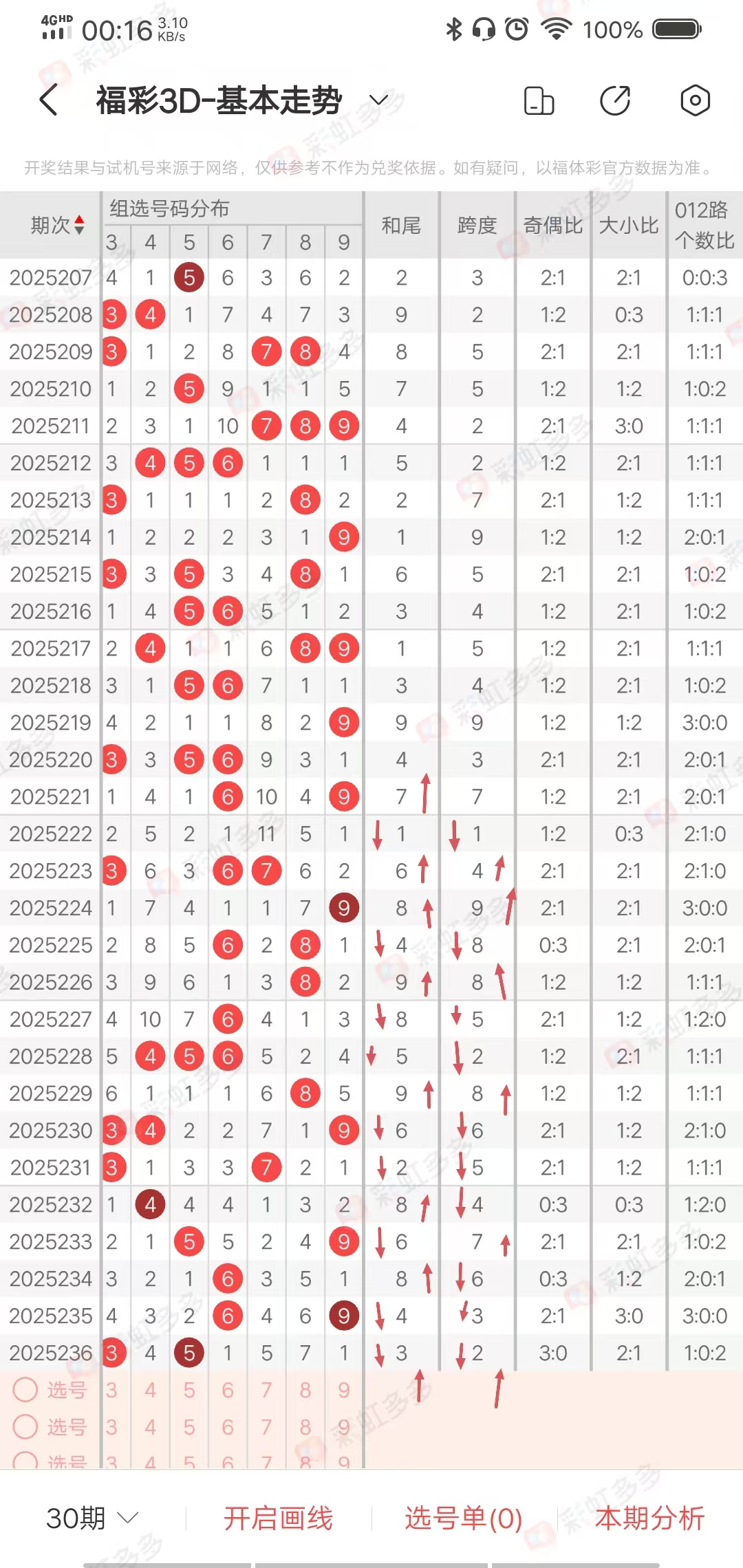Screen dimensions: 743x1568
Task: Select number 5 in the first 选号 row
Action: [189, 1390]
